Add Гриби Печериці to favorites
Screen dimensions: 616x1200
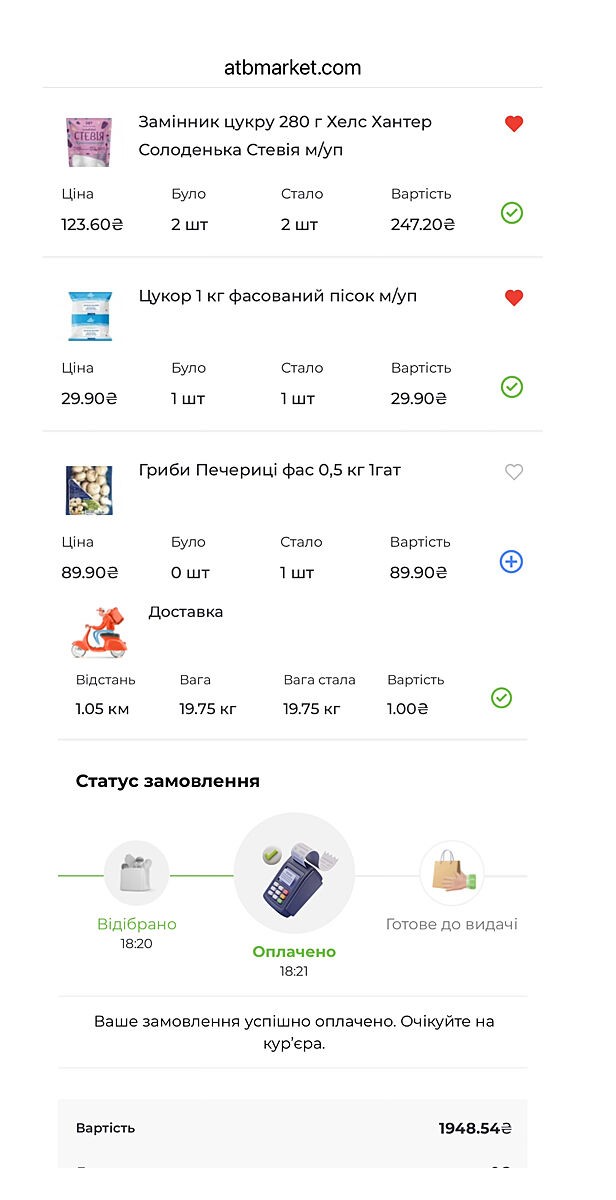513,472
